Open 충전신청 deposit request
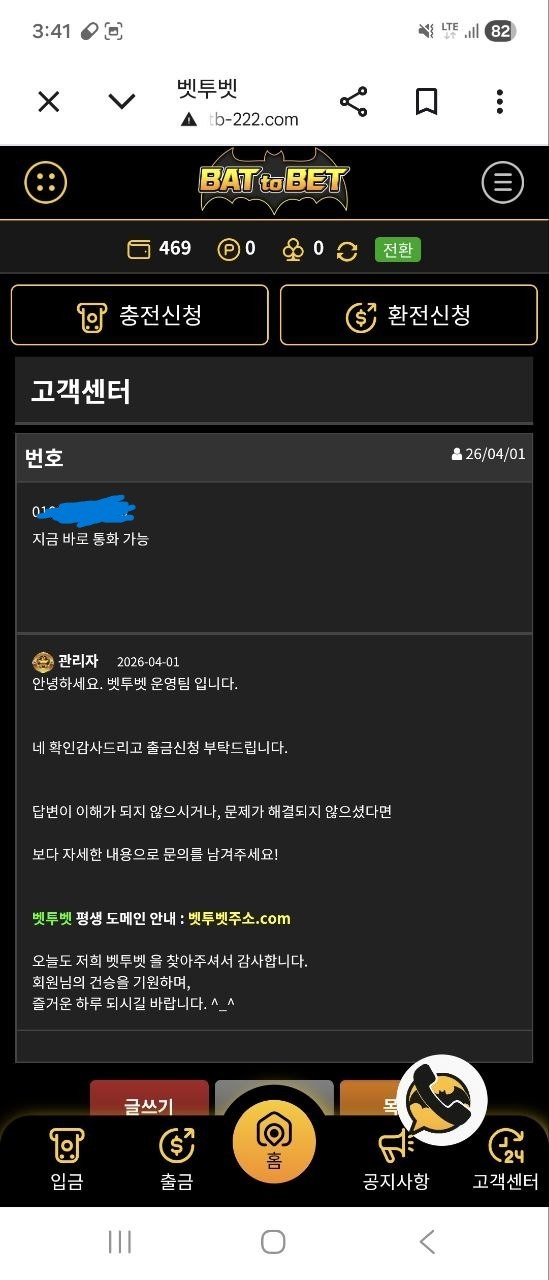 pos(140,315)
